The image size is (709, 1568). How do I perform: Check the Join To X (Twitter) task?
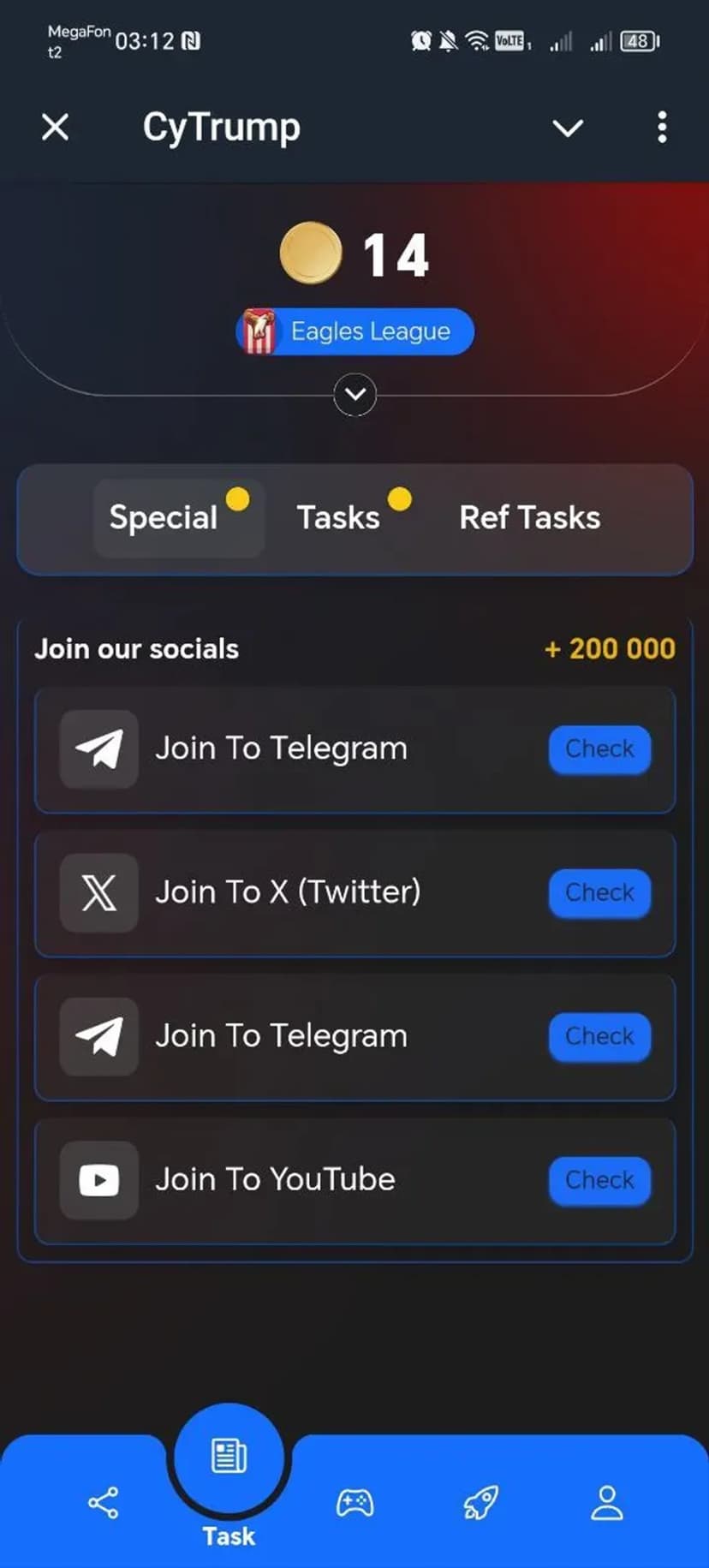point(599,893)
